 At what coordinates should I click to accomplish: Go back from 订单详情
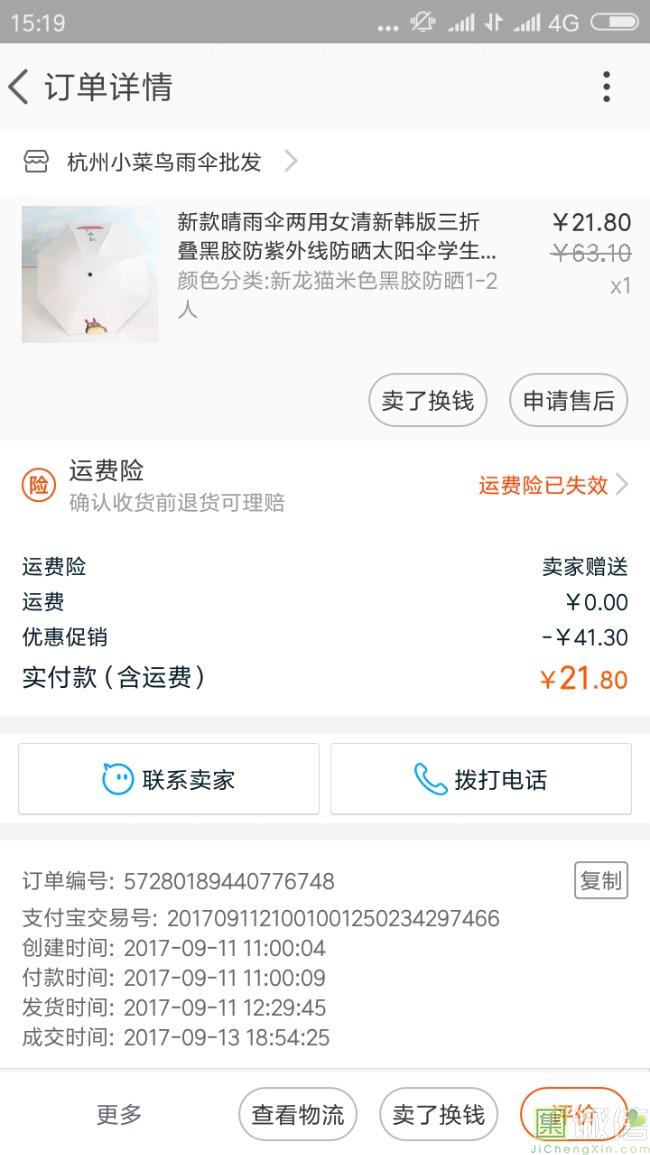point(20,87)
